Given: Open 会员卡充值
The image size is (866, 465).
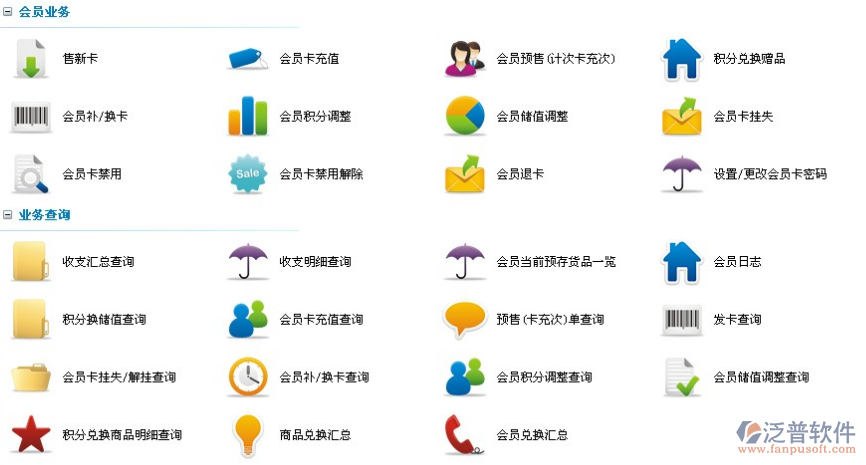Looking at the screenshot, I should click(309, 59).
